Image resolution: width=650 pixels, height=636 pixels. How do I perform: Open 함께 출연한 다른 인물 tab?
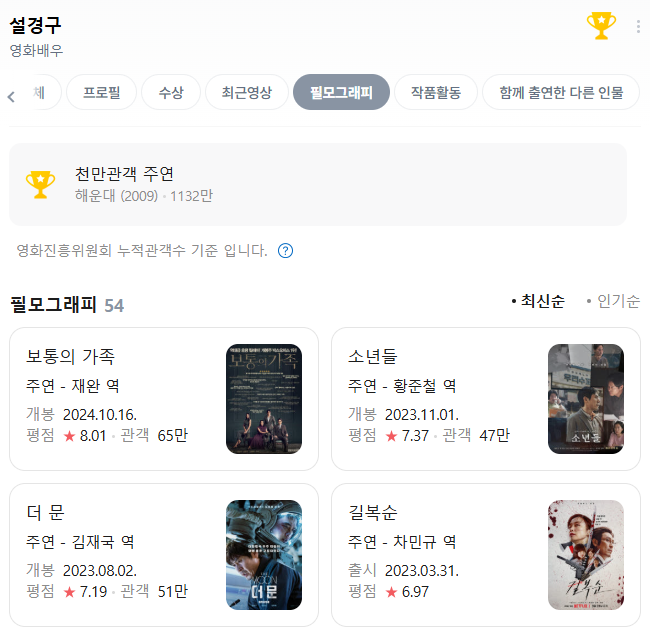point(561,92)
